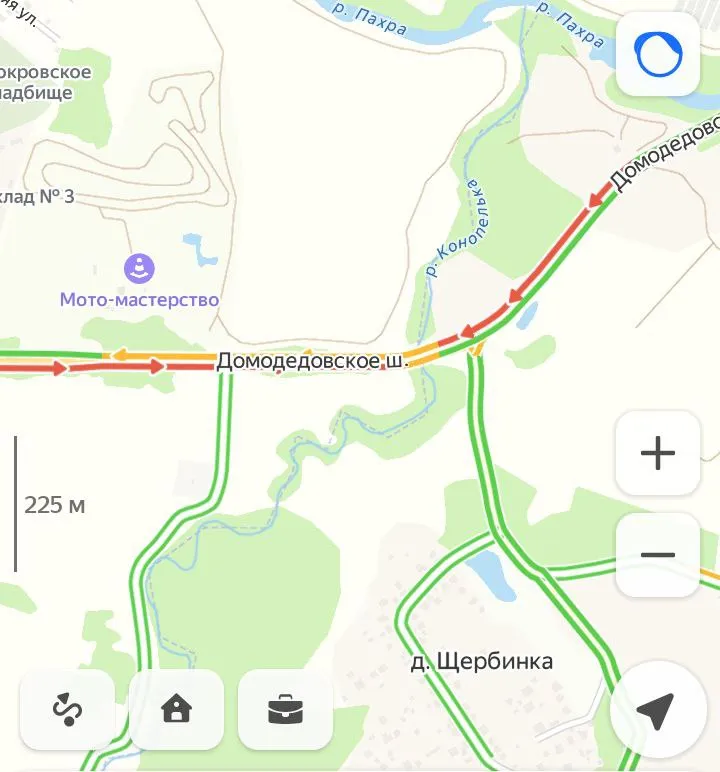720x772 pixels.
Task: Open the Work briefcase shortcut
Action: tap(285, 710)
